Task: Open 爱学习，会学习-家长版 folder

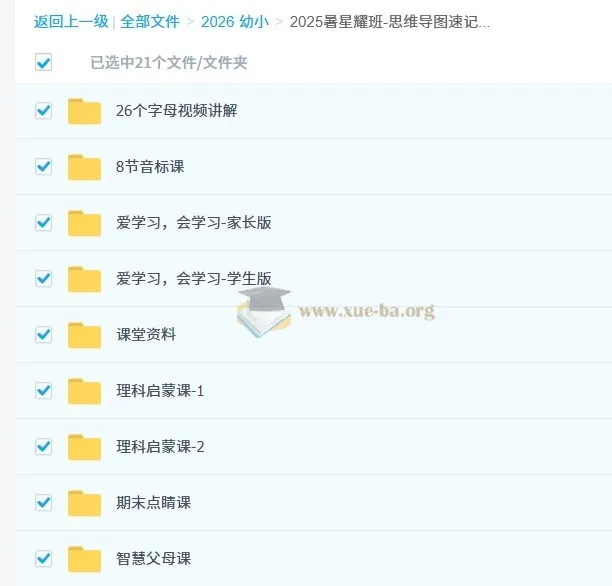Action: (x=193, y=223)
